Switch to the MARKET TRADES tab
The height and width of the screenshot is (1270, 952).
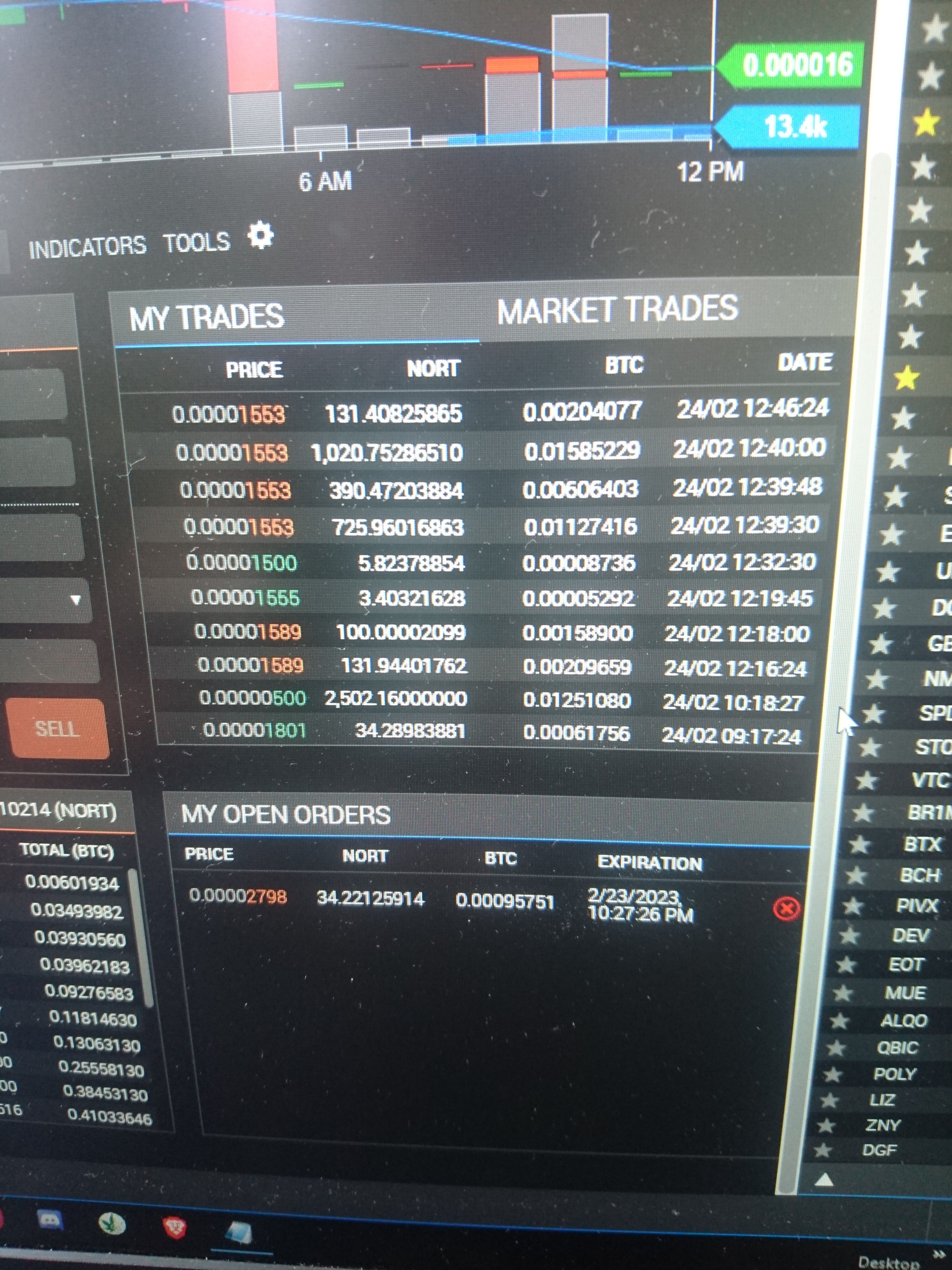[x=617, y=309]
